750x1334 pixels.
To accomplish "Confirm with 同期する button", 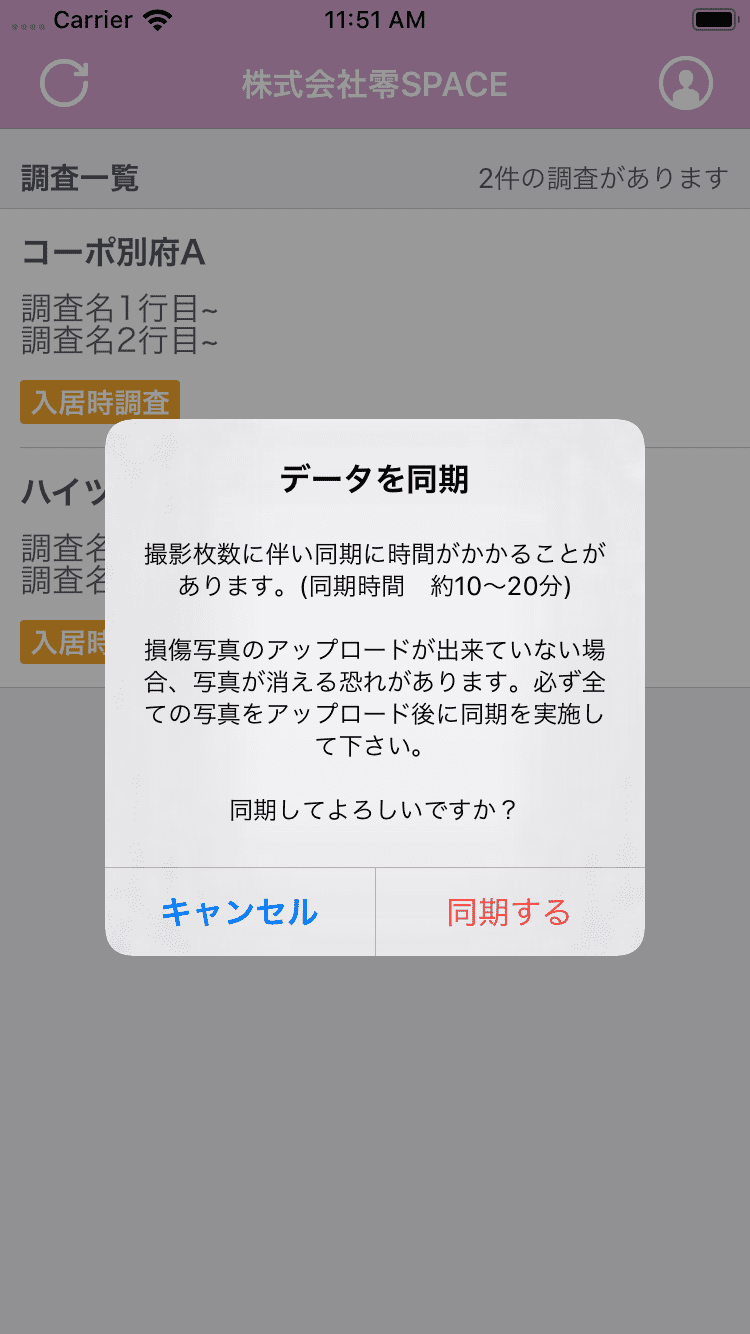I will 509,912.
